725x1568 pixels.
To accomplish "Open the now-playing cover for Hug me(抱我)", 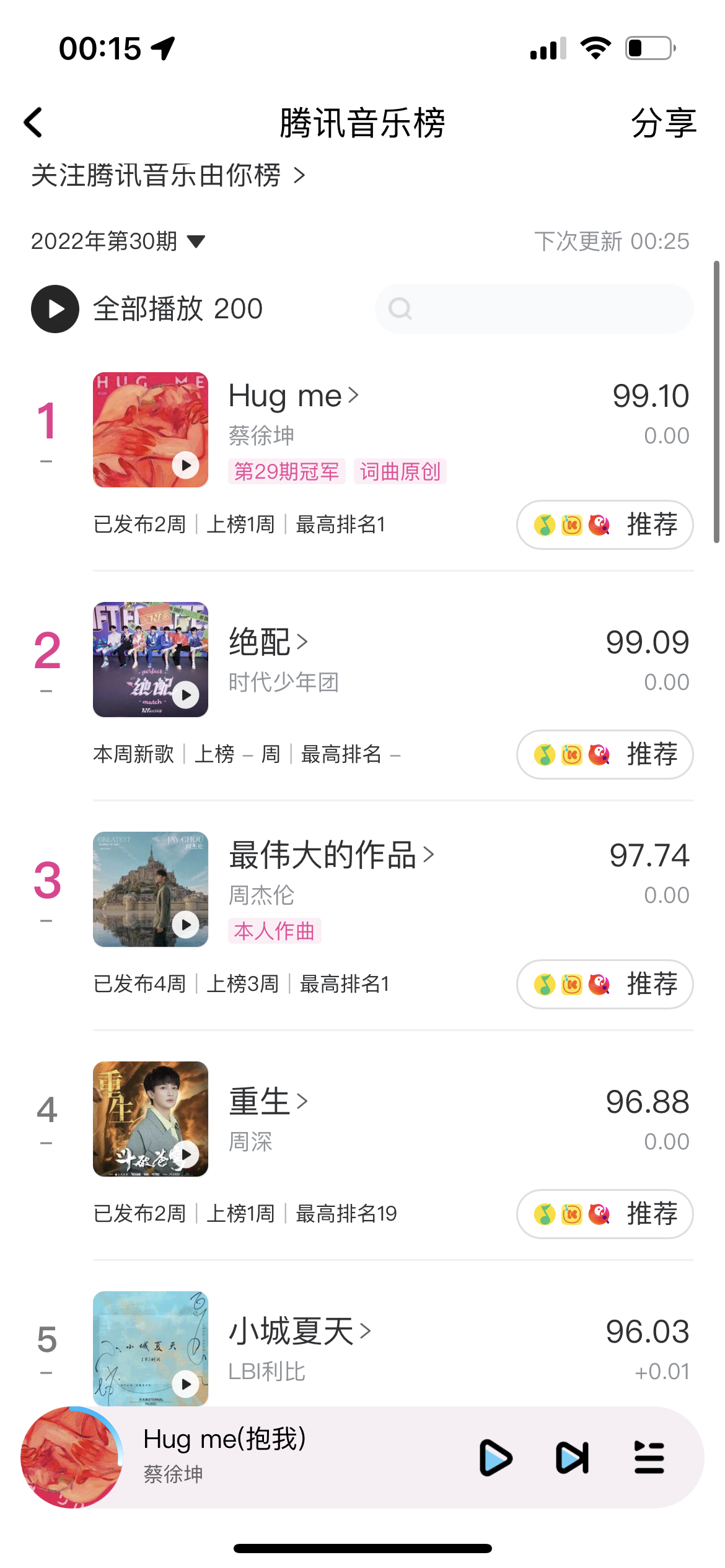I will point(71,1457).
